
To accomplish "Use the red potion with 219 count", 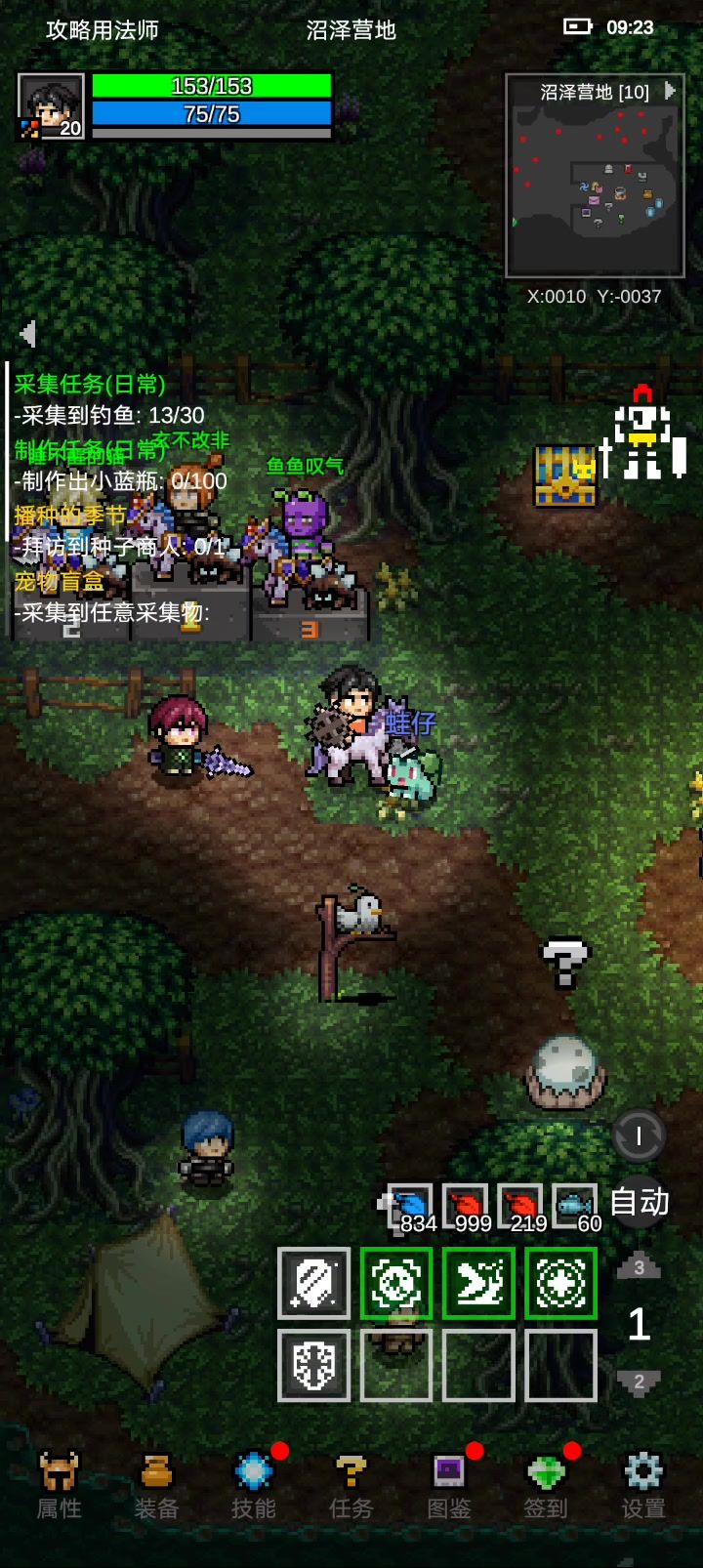I will point(520,1208).
